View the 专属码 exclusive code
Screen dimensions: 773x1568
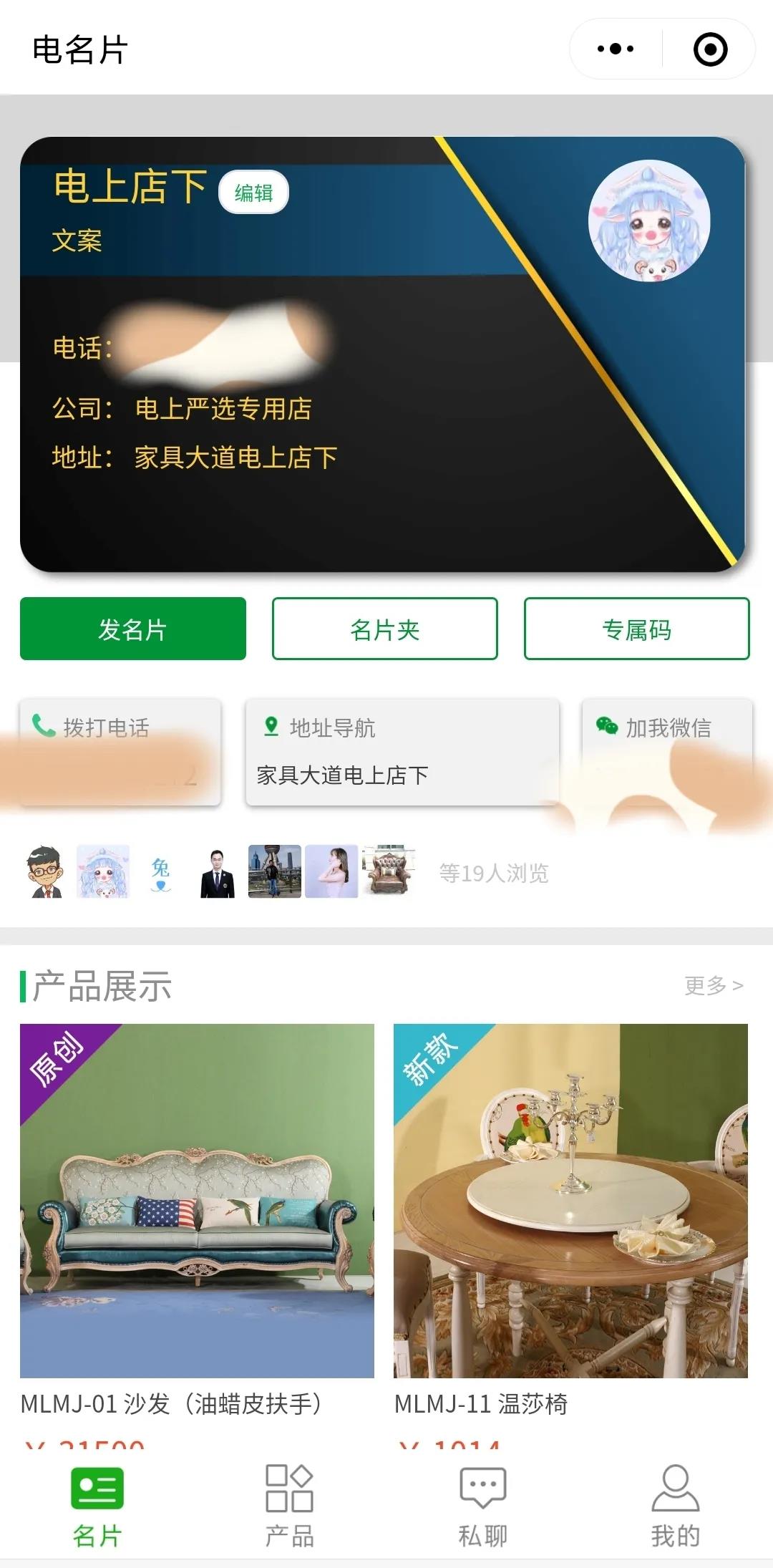(637, 629)
